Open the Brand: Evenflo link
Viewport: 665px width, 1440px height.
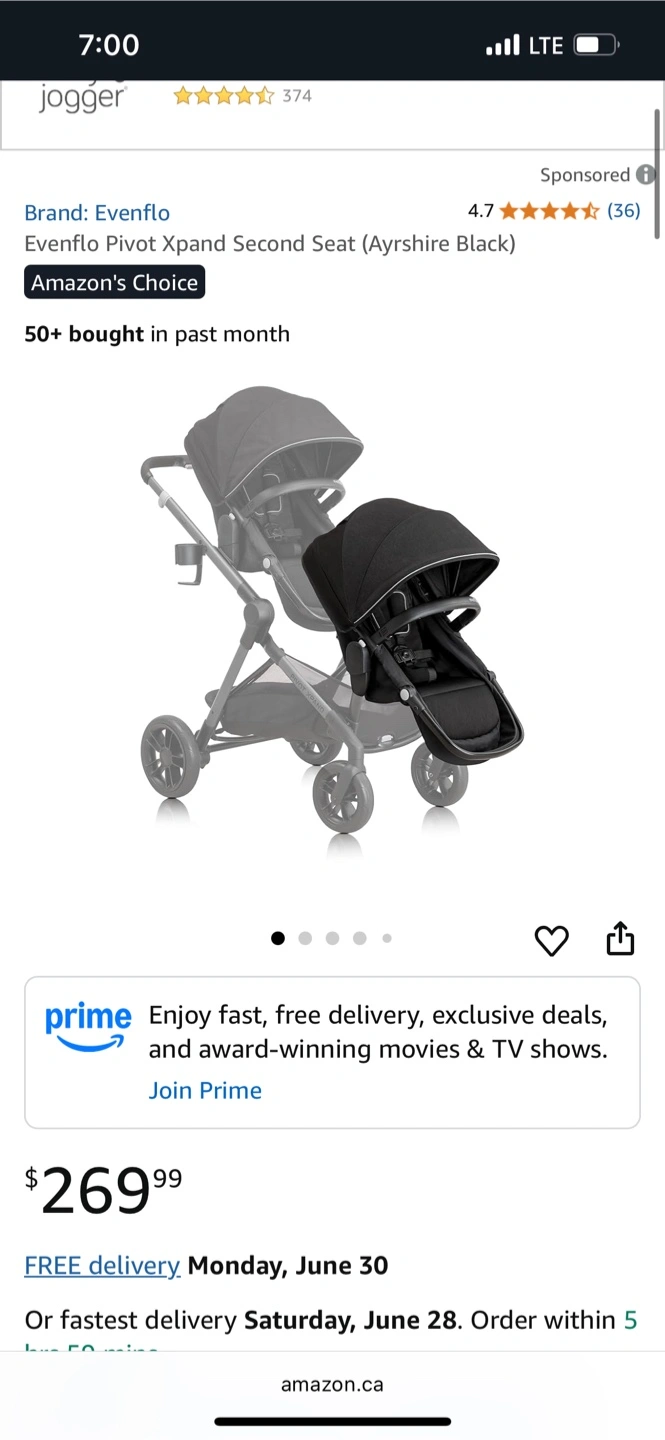(97, 212)
